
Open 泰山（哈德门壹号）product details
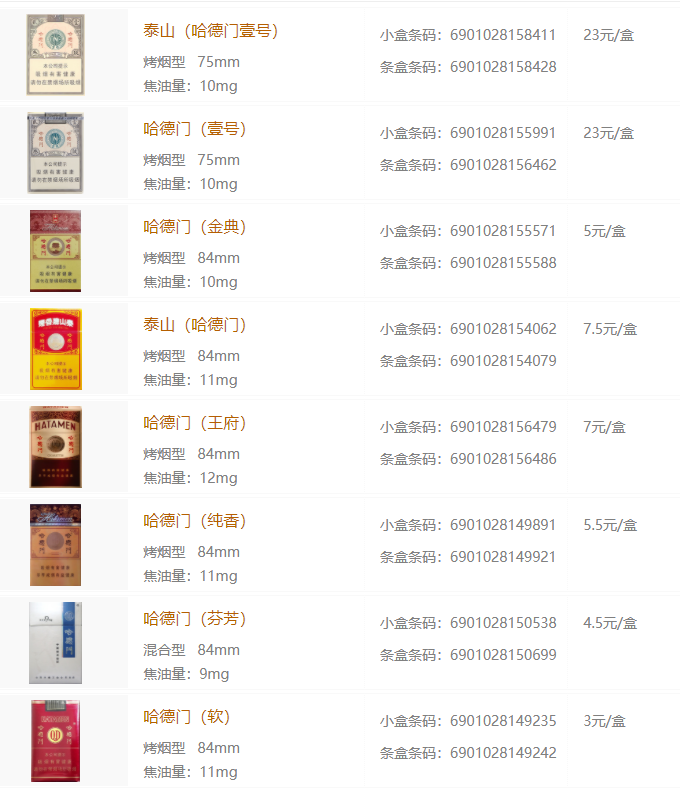point(211,31)
